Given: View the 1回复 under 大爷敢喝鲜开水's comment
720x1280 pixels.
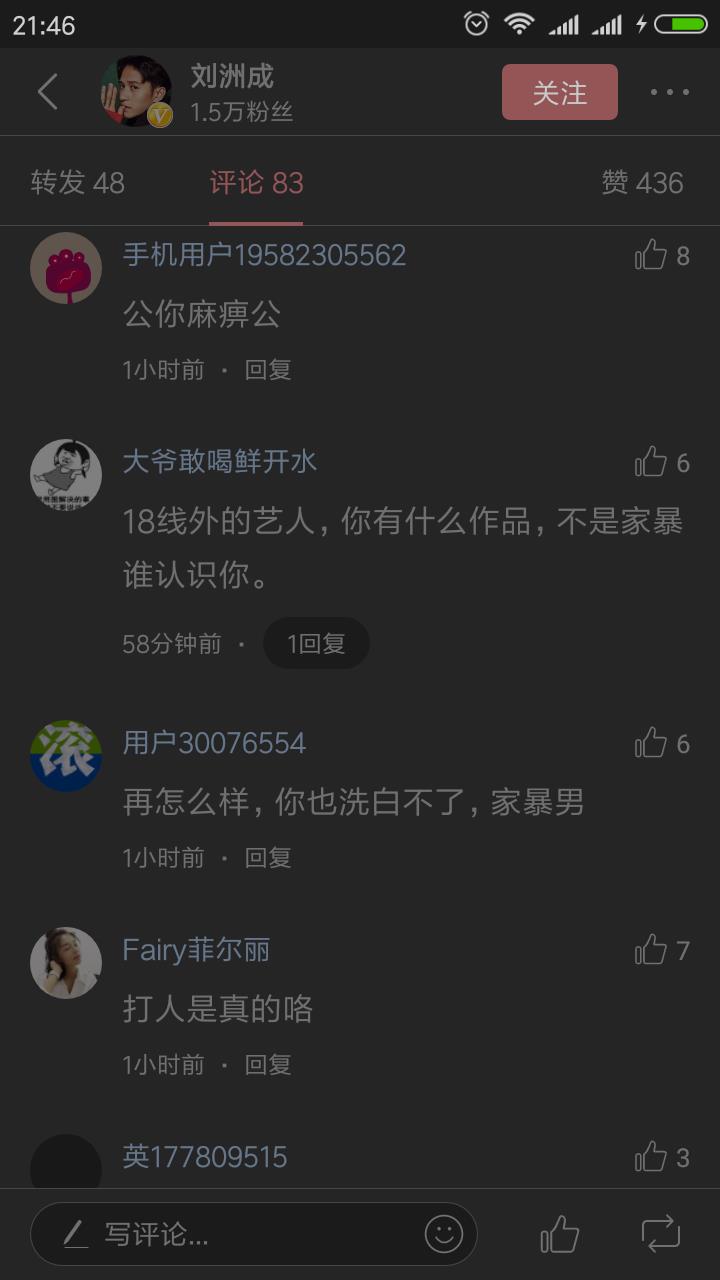Looking at the screenshot, I should 316,644.
